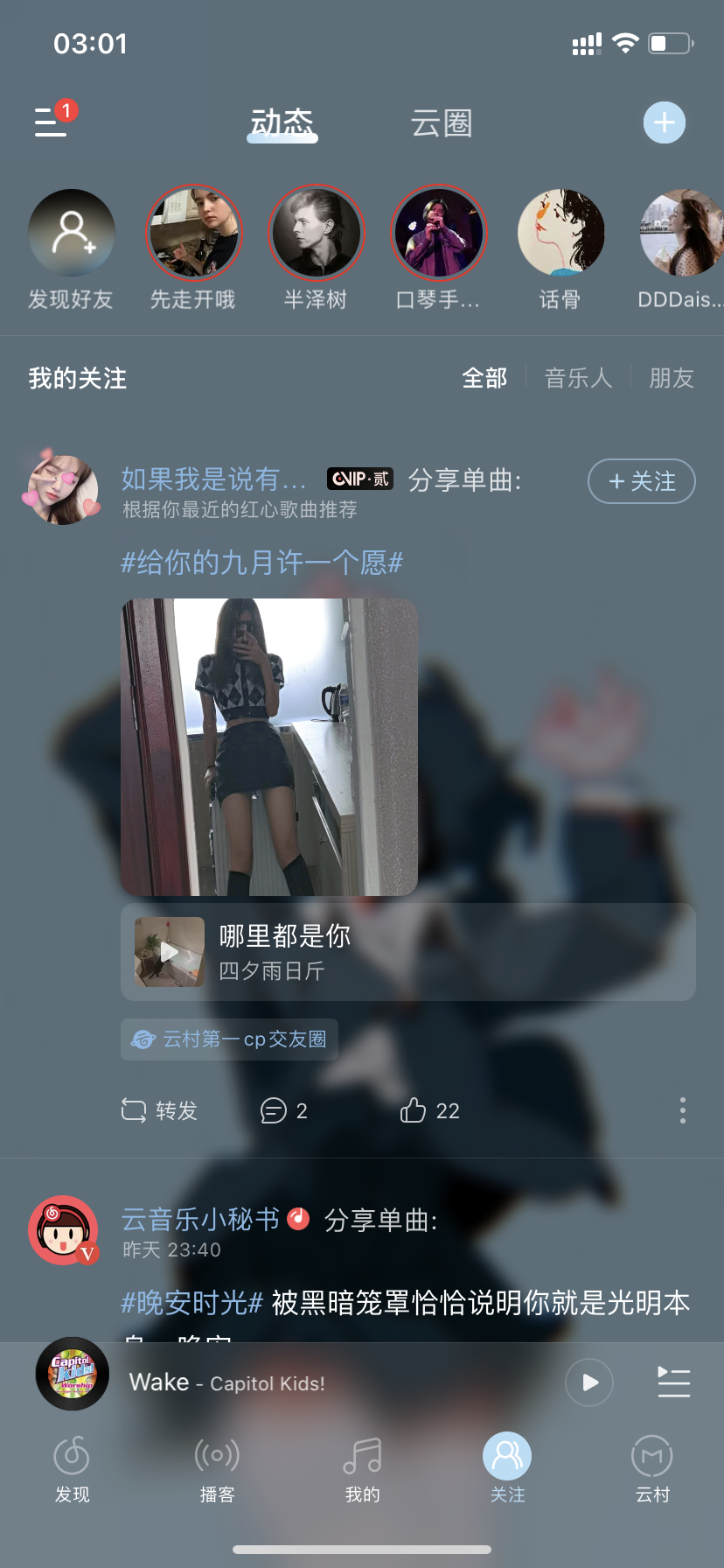Open the side drawer menu
The image size is (724, 1568).
(x=51, y=122)
